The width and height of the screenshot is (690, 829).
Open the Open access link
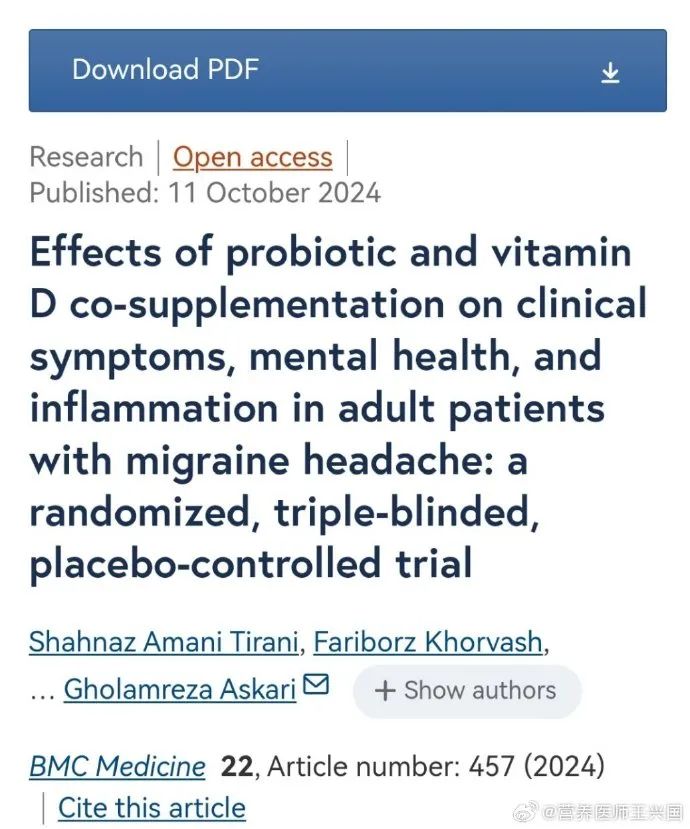252,157
